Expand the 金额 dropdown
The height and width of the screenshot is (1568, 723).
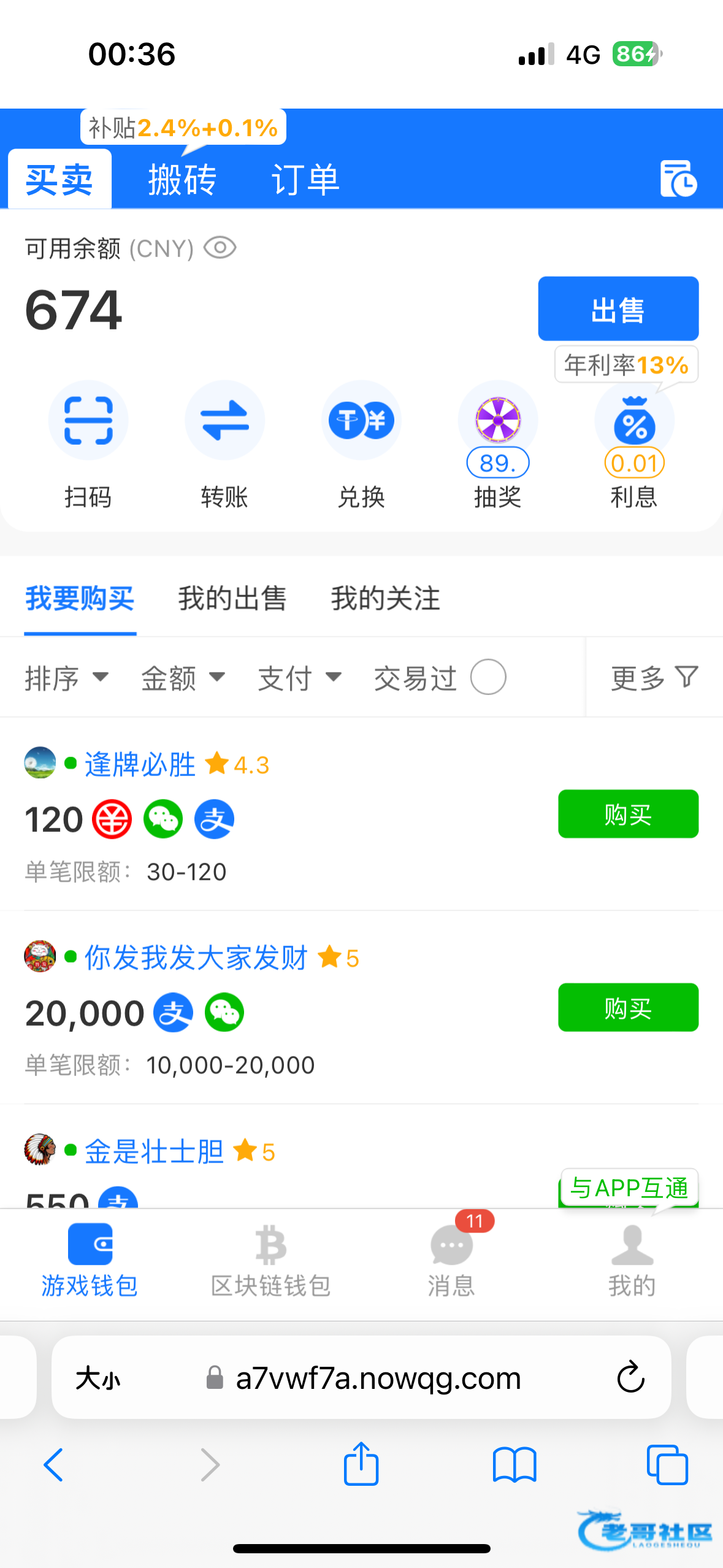183,678
